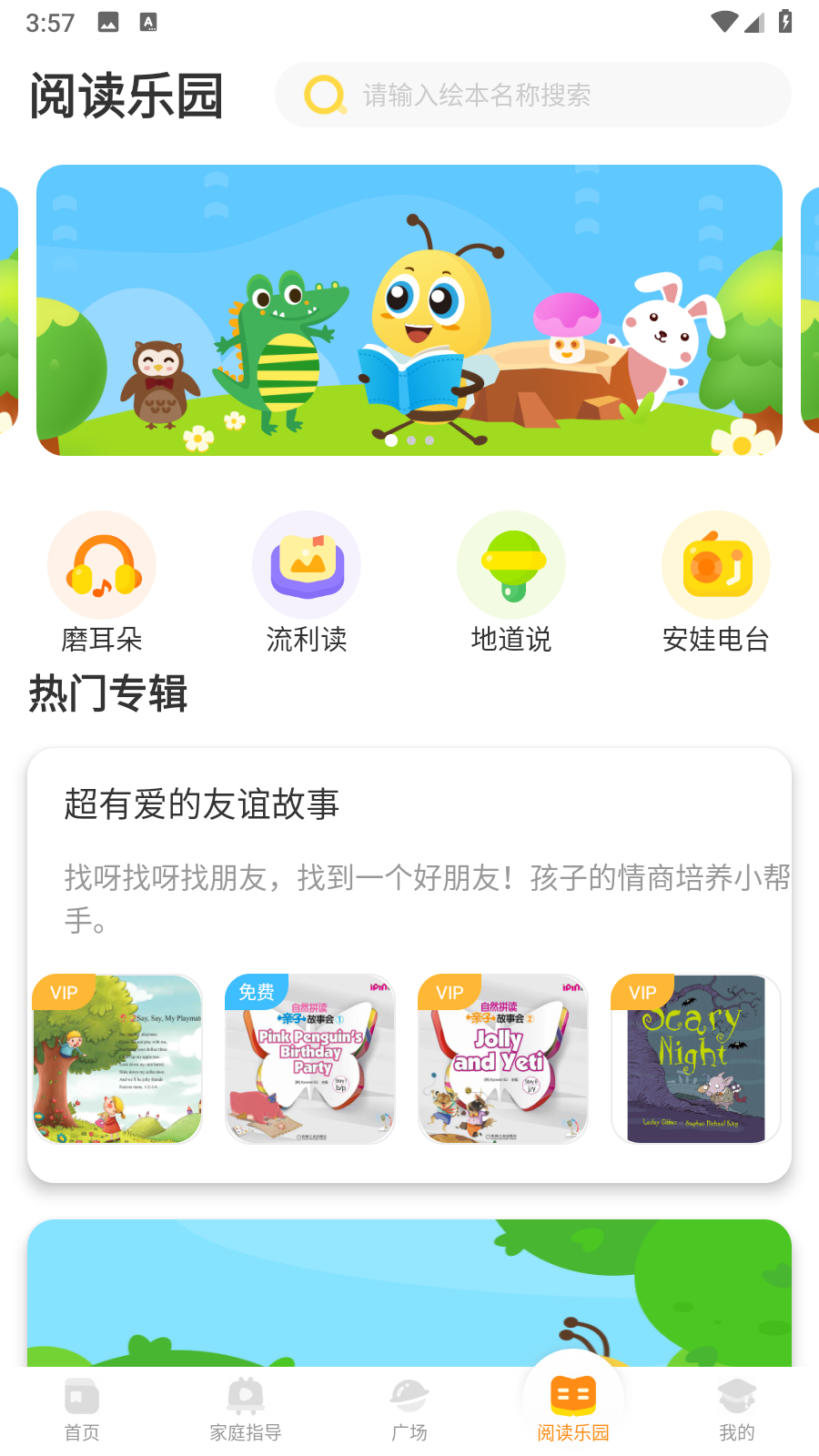Open the picture book search box
The width and height of the screenshot is (819, 1456).
click(532, 95)
